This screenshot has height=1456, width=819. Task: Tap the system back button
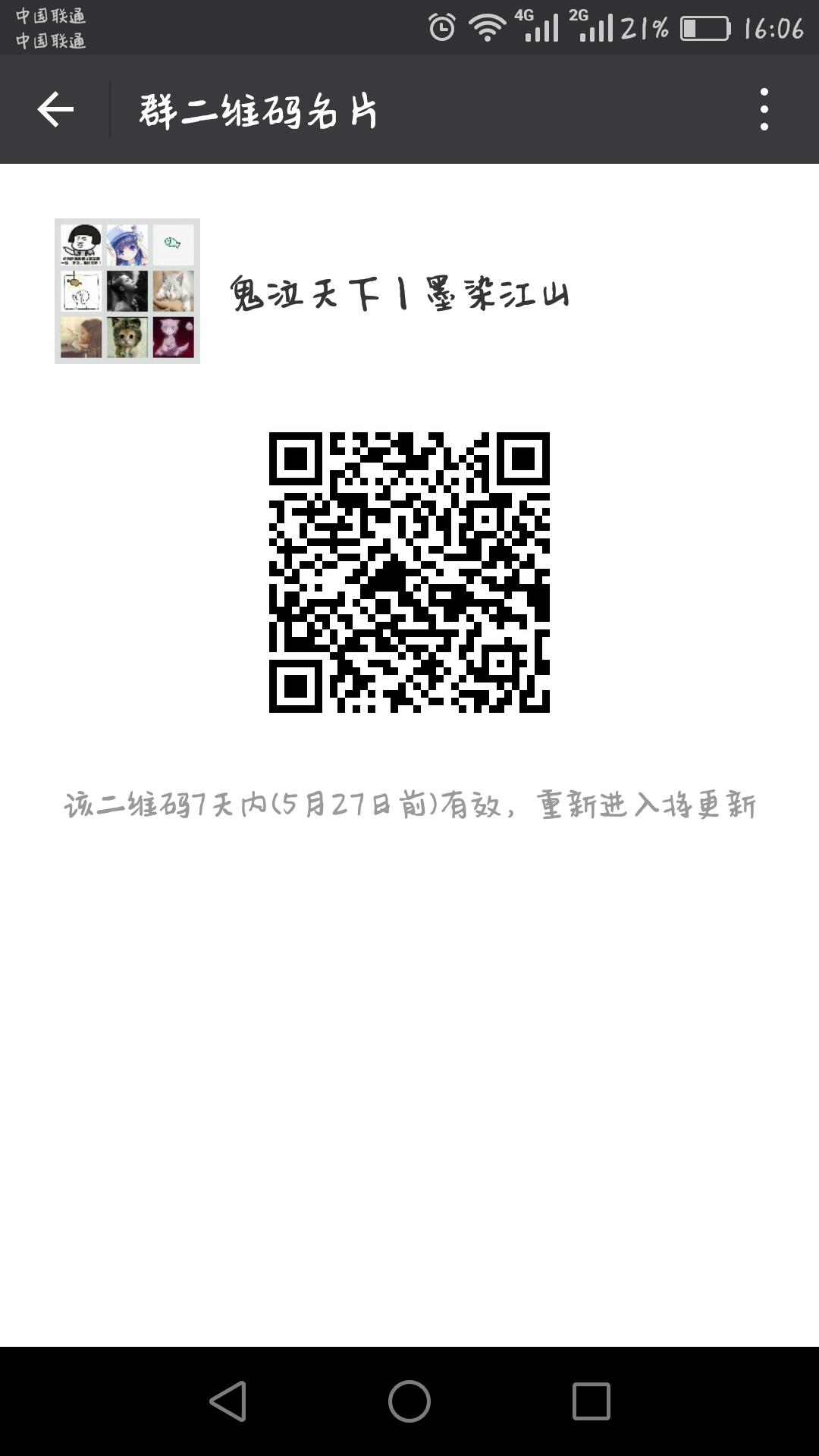coord(228,1401)
